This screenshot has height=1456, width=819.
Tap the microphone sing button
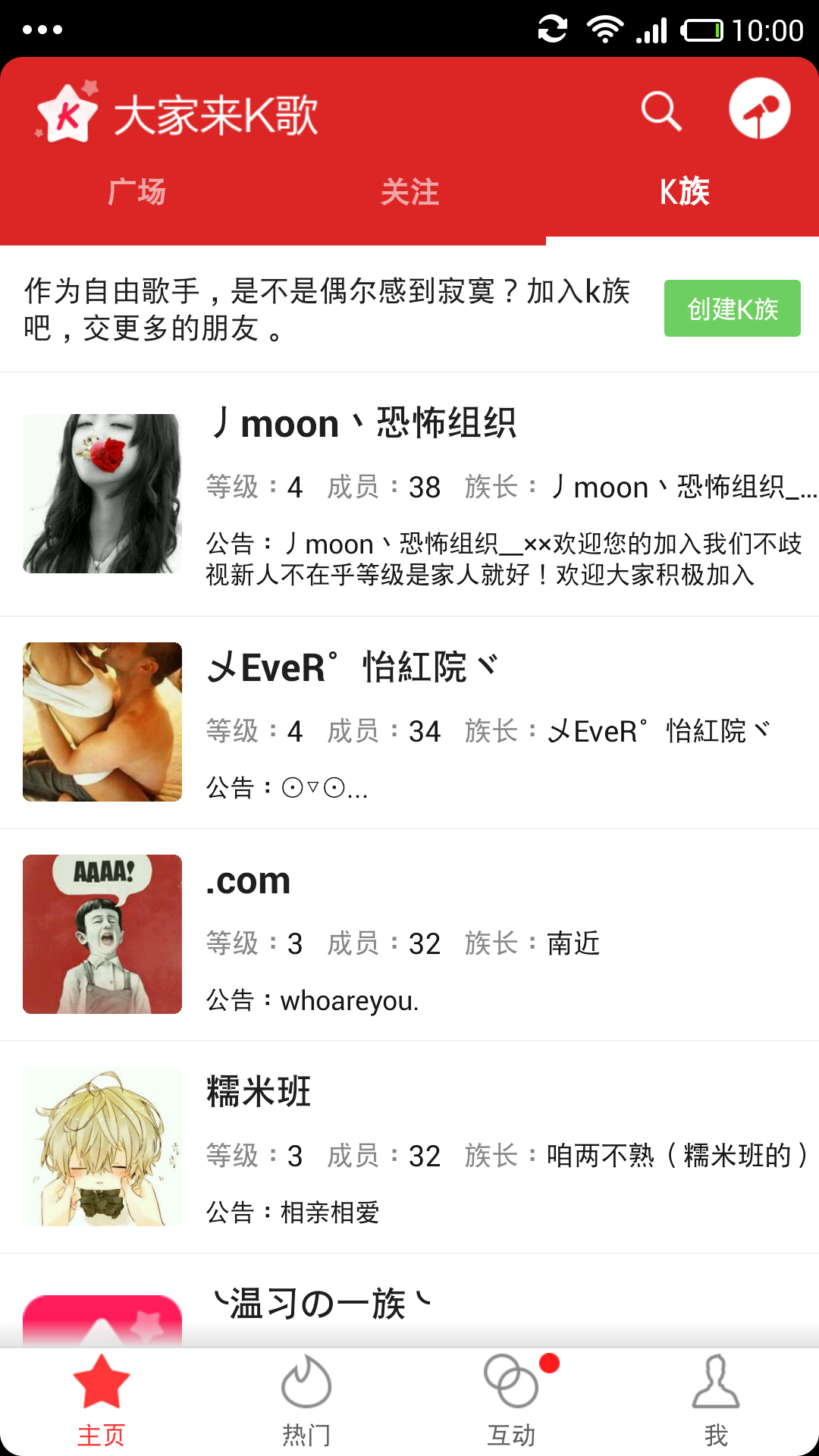(x=759, y=109)
